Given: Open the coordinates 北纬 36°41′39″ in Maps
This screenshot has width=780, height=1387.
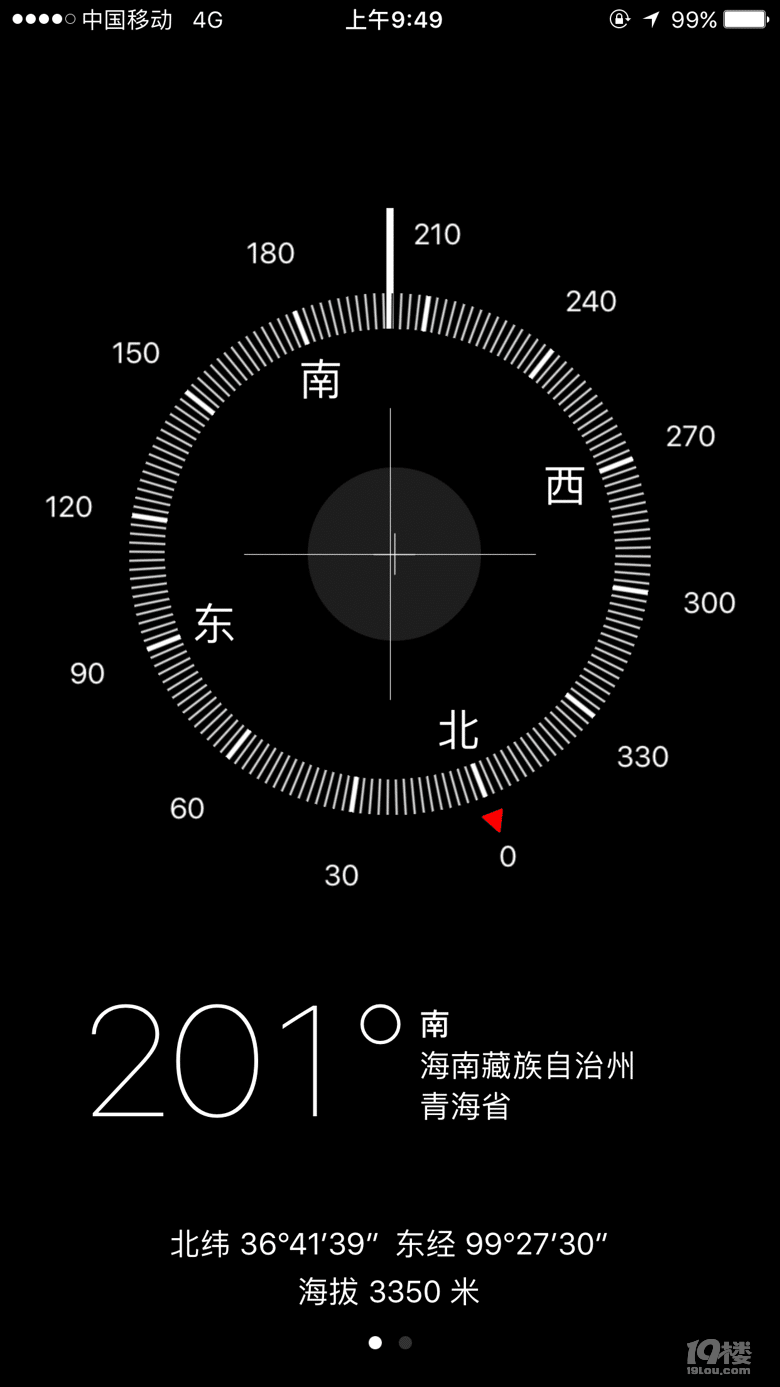Looking at the screenshot, I should click(x=389, y=1244).
